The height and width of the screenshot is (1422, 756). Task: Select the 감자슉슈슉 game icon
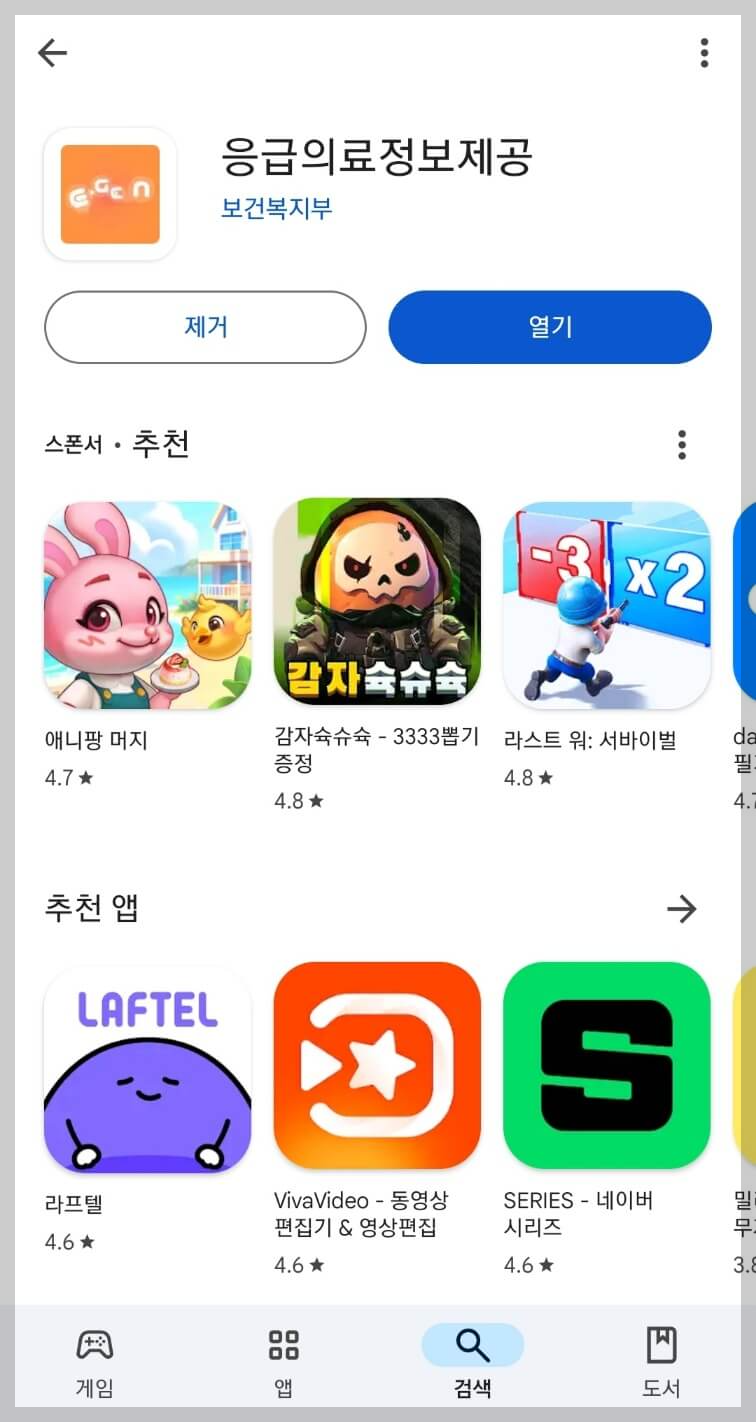[x=378, y=602]
